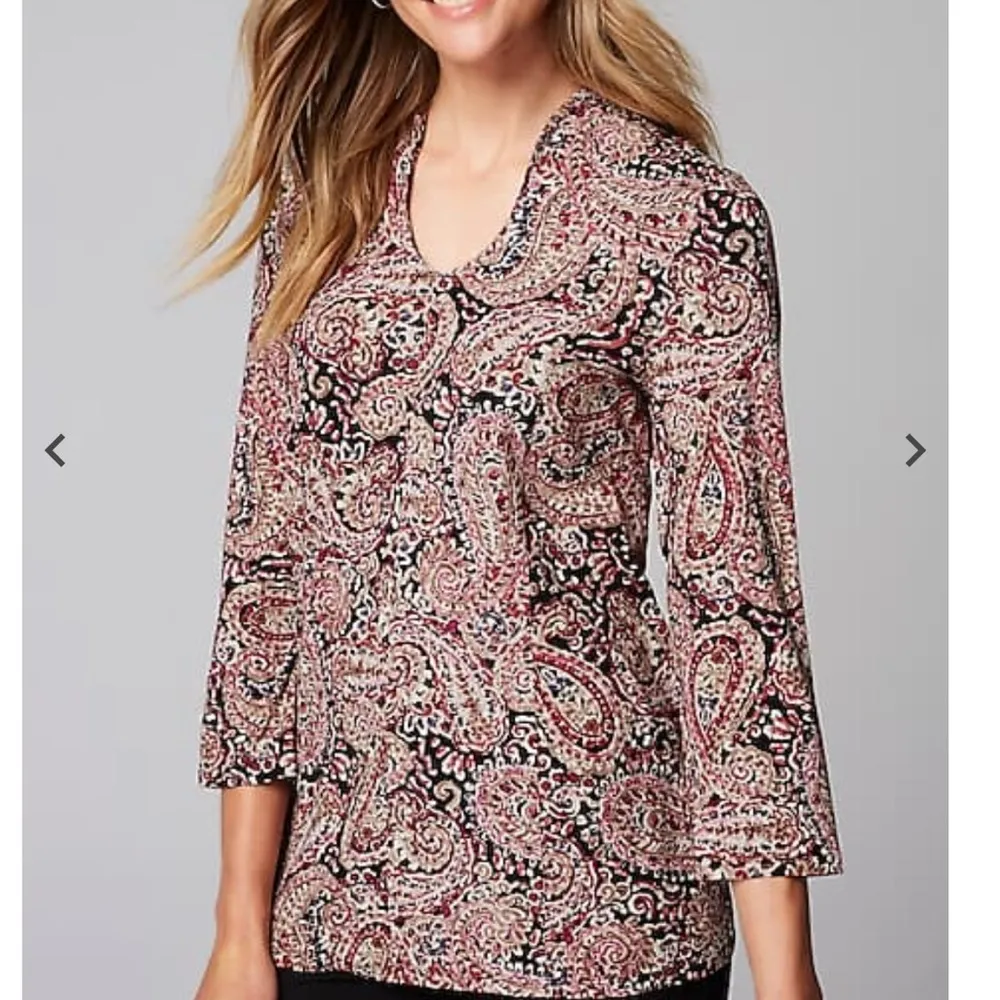Go to the previous product image
Image resolution: width=1000 pixels, height=1000 pixels.
point(55,451)
